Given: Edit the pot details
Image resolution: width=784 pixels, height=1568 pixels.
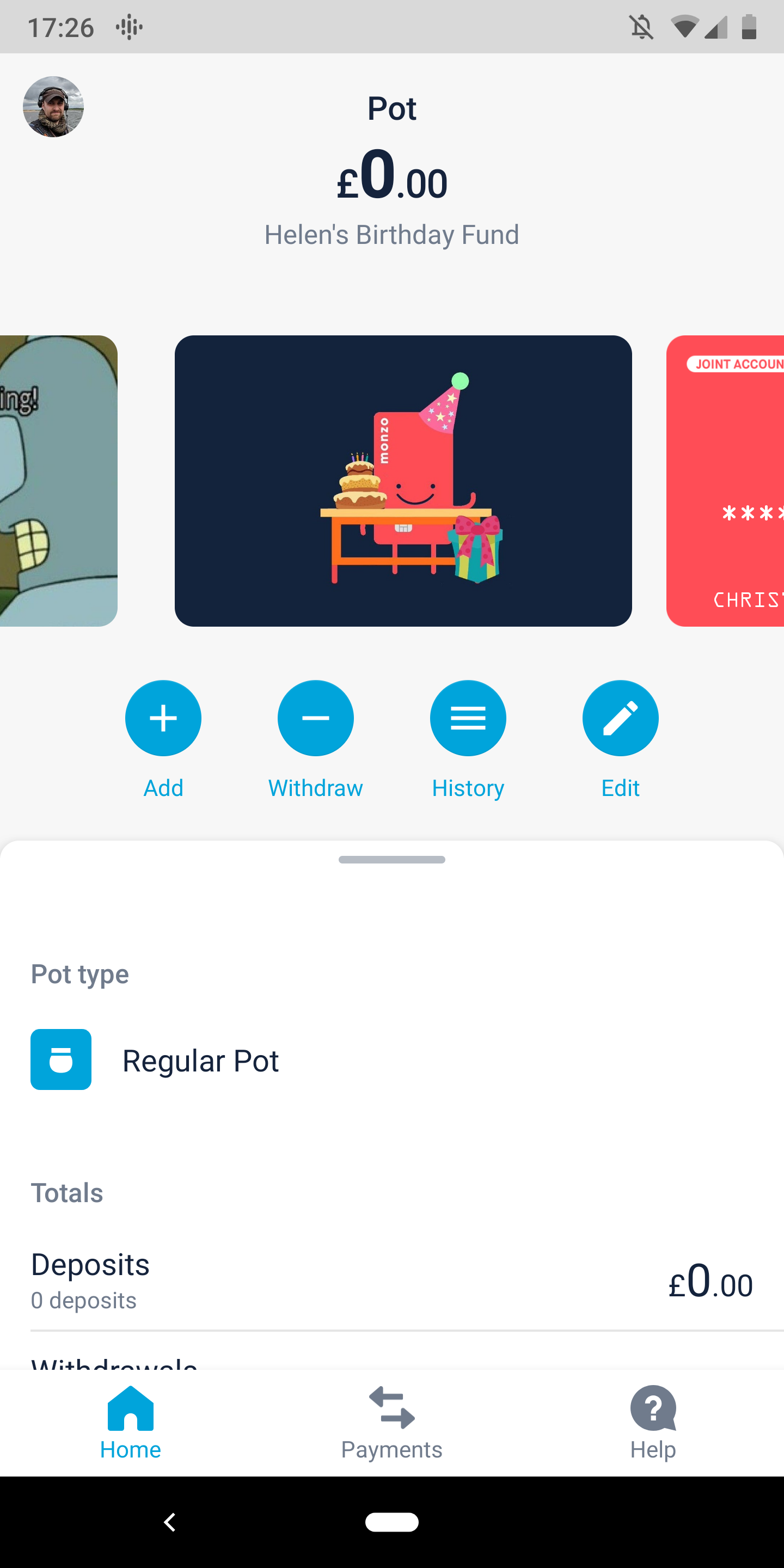Looking at the screenshot, I should click(x=620, y=718).
